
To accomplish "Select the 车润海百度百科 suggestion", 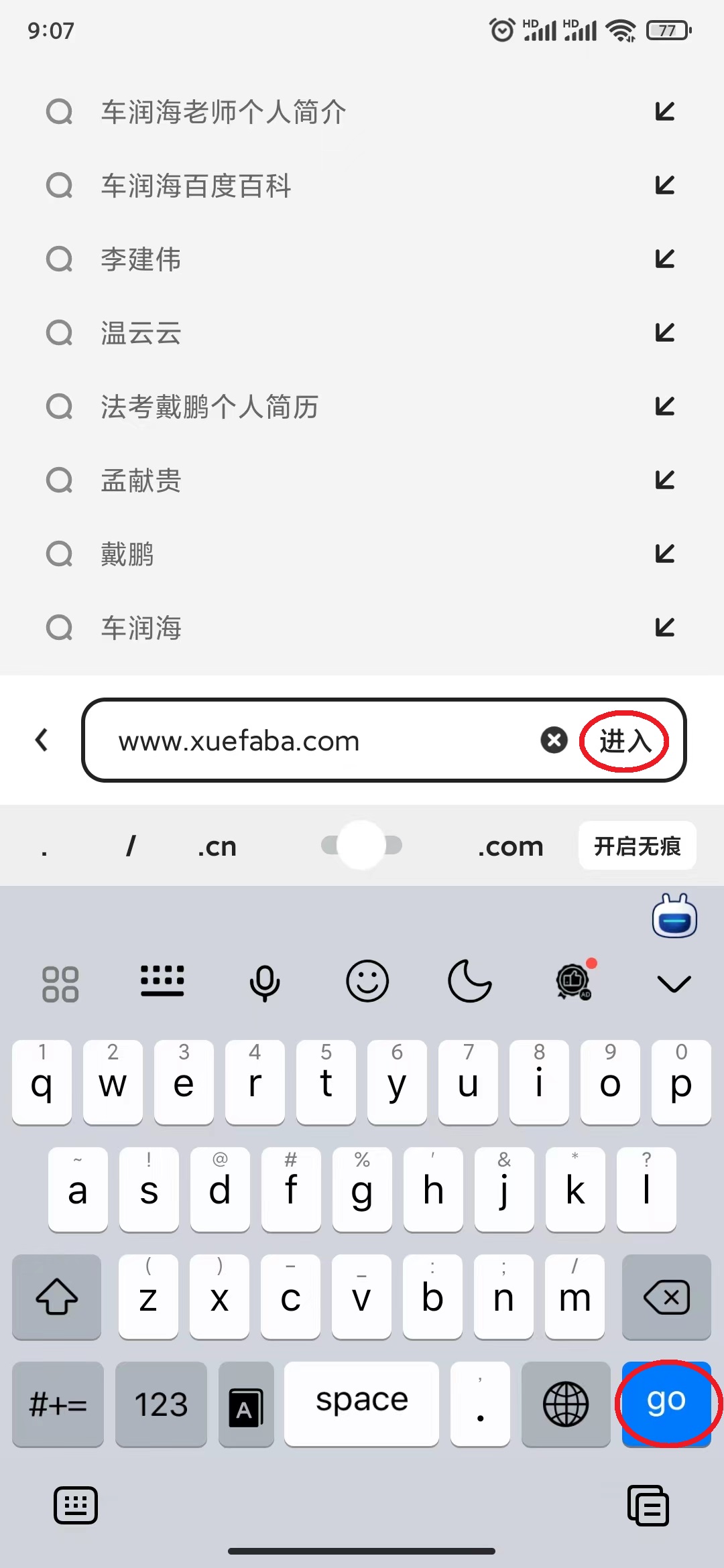I will pos(362,186).
